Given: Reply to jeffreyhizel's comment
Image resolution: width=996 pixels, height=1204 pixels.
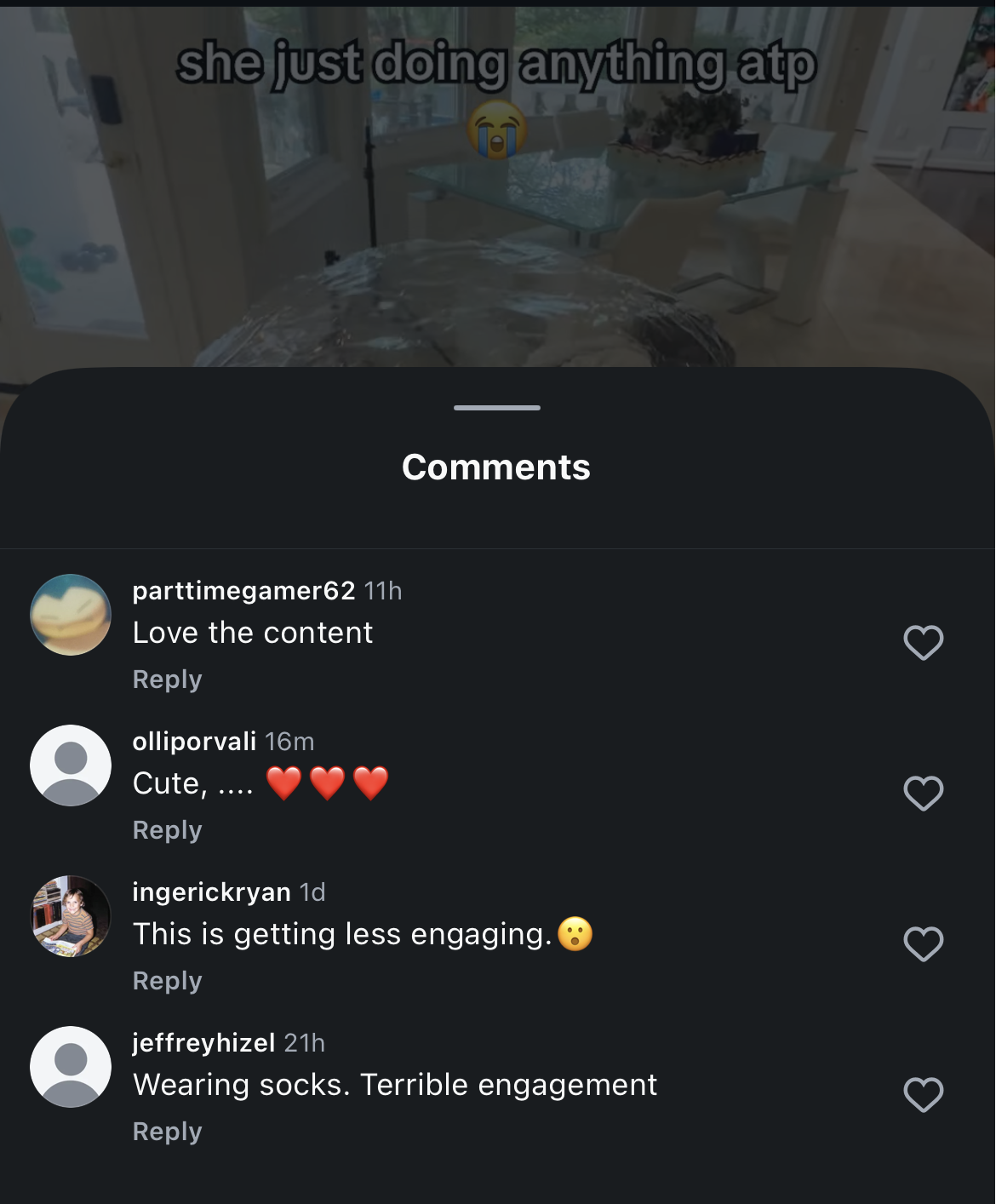Looking at the screenshot, I should (167, 1132).
